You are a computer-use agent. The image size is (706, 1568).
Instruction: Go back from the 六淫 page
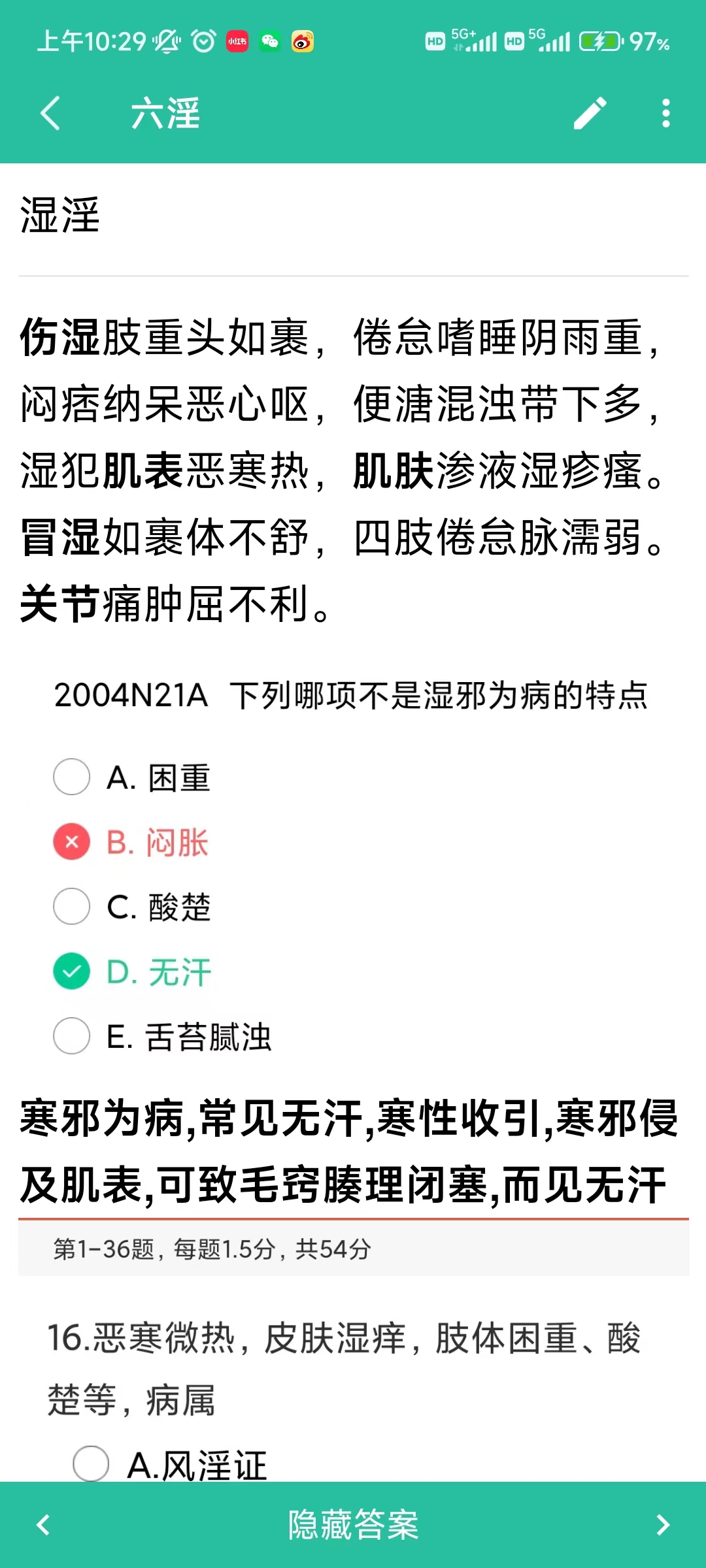pyautogui.click(x=50, y=114)
